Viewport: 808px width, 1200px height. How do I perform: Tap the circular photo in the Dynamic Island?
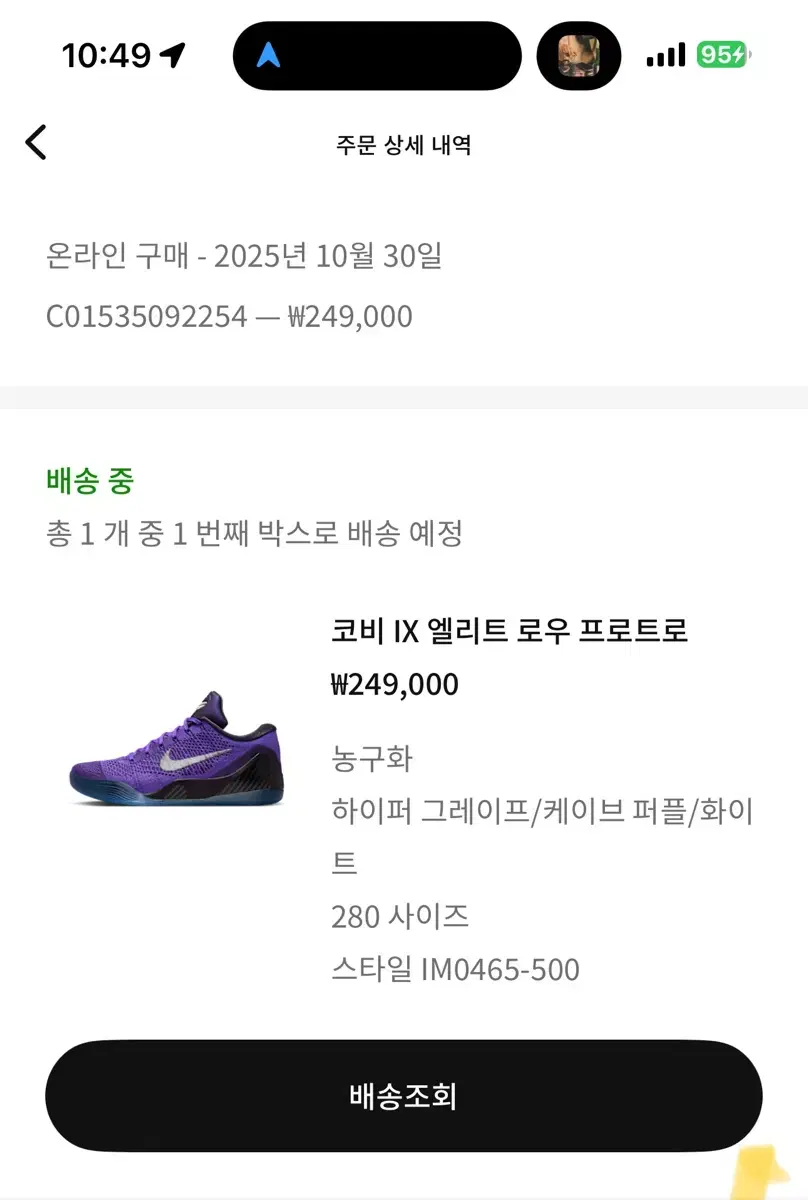coord(579,55)
